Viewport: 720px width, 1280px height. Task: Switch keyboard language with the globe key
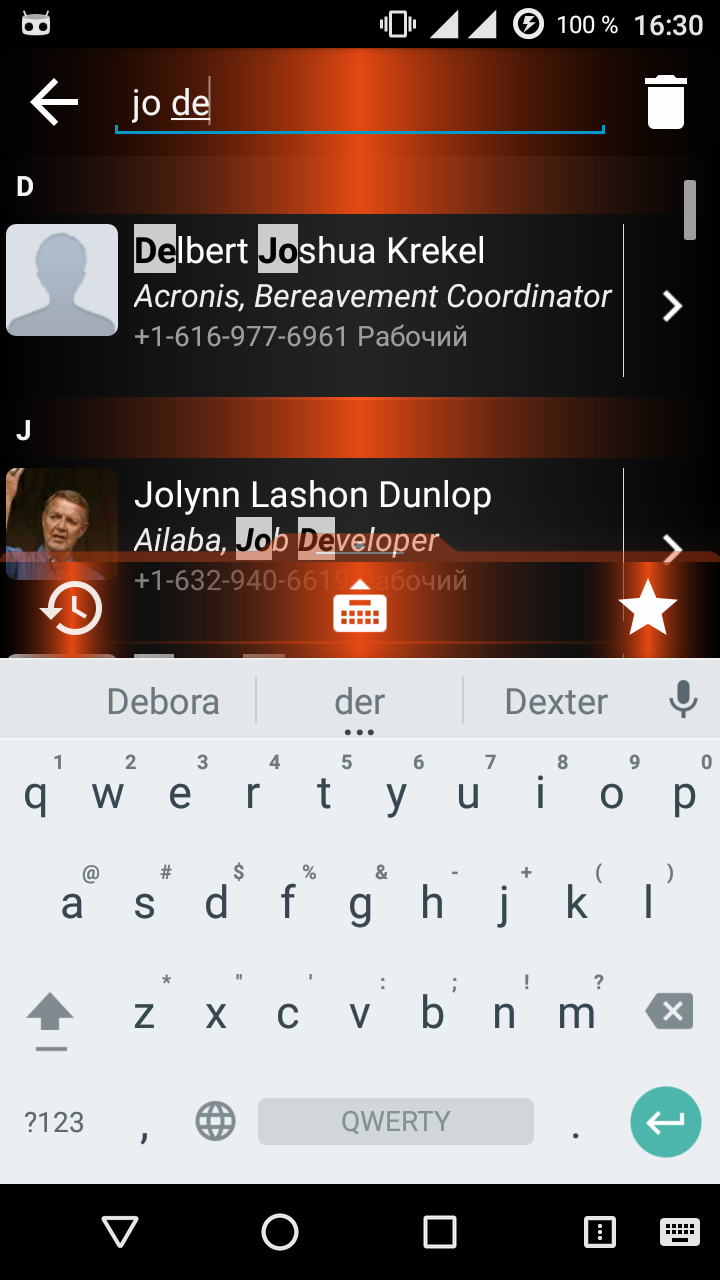click(216, 1121)
